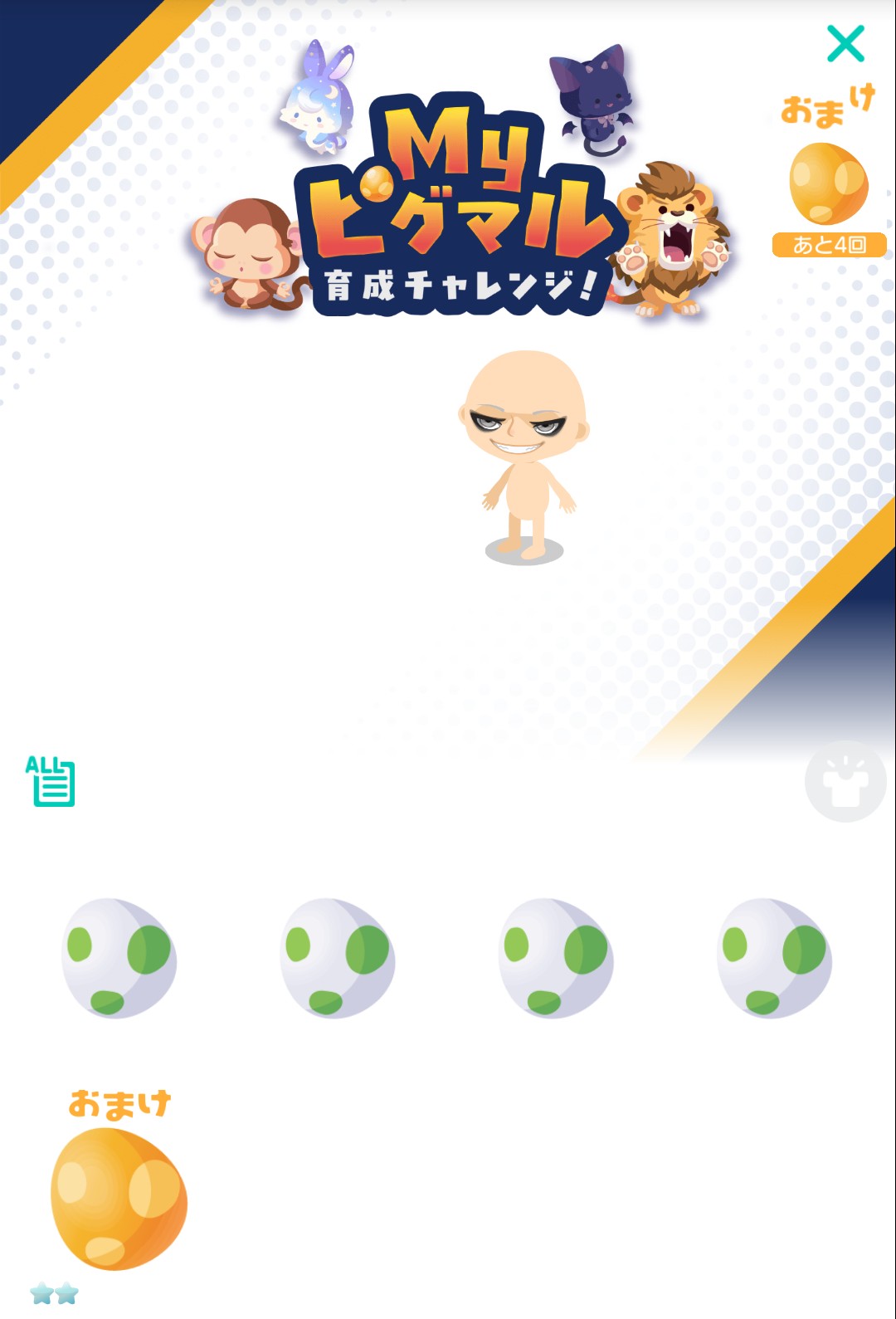Select the fourth green-spotted egg

coord(774,958)
